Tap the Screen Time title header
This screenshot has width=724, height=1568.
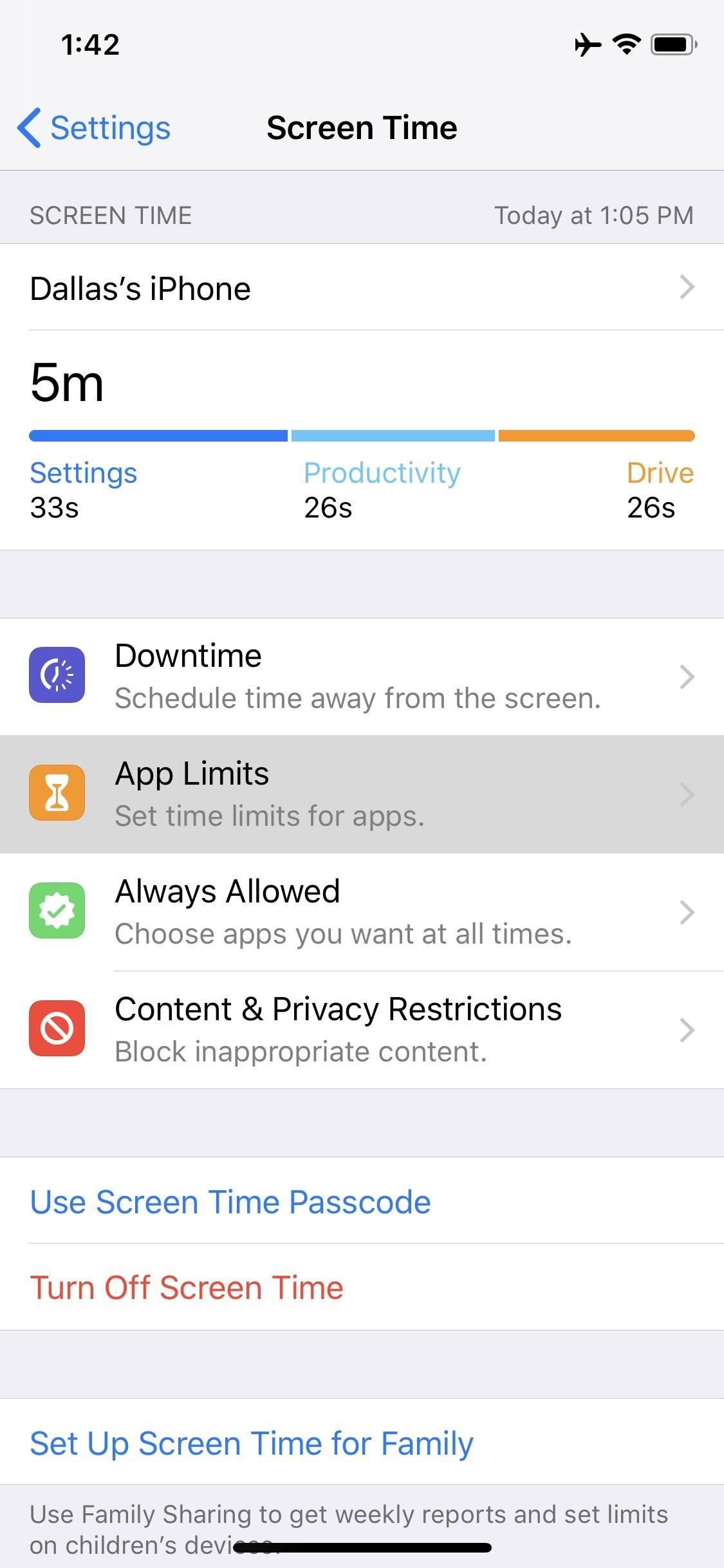pyautogui.click(x=362, y=127)
